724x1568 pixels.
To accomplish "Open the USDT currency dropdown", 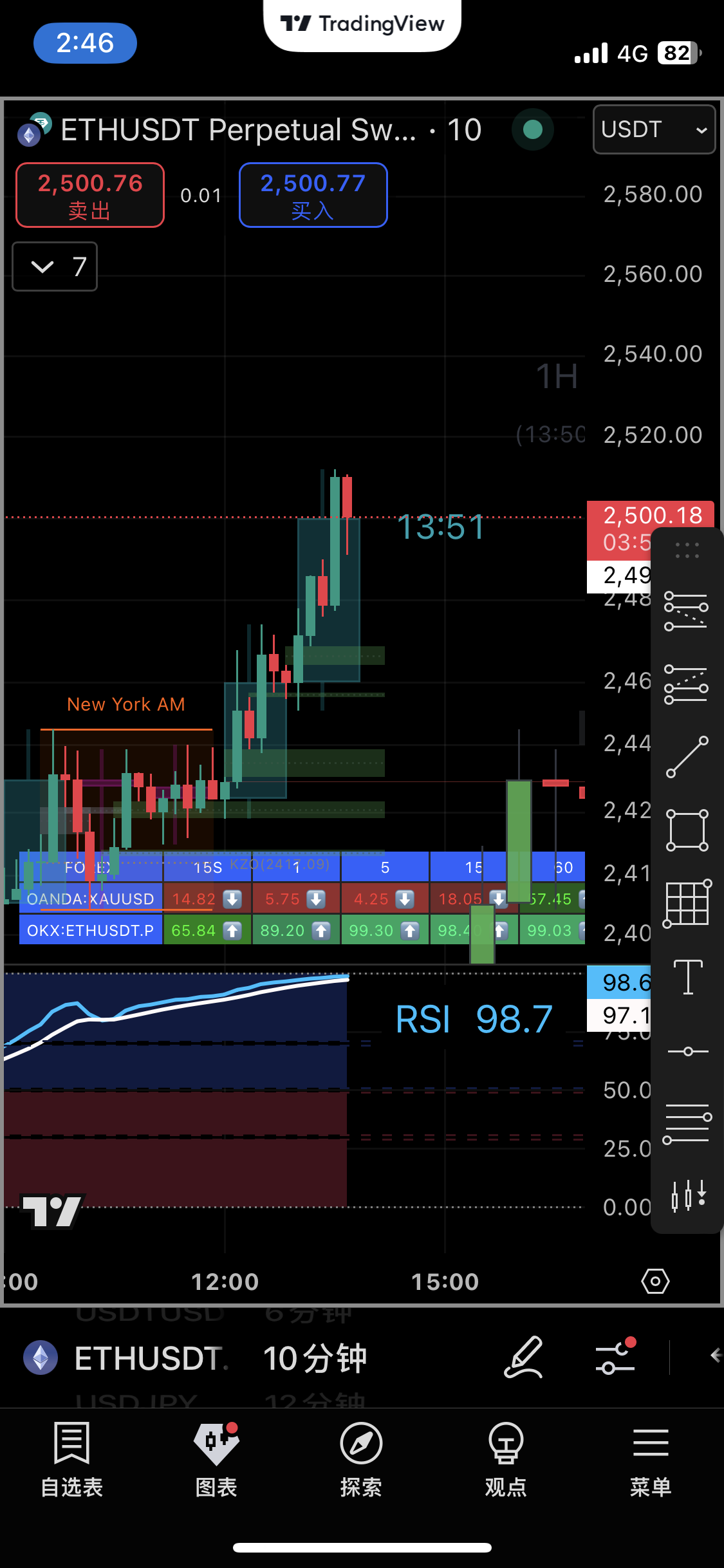I will [x=653, y=129].
